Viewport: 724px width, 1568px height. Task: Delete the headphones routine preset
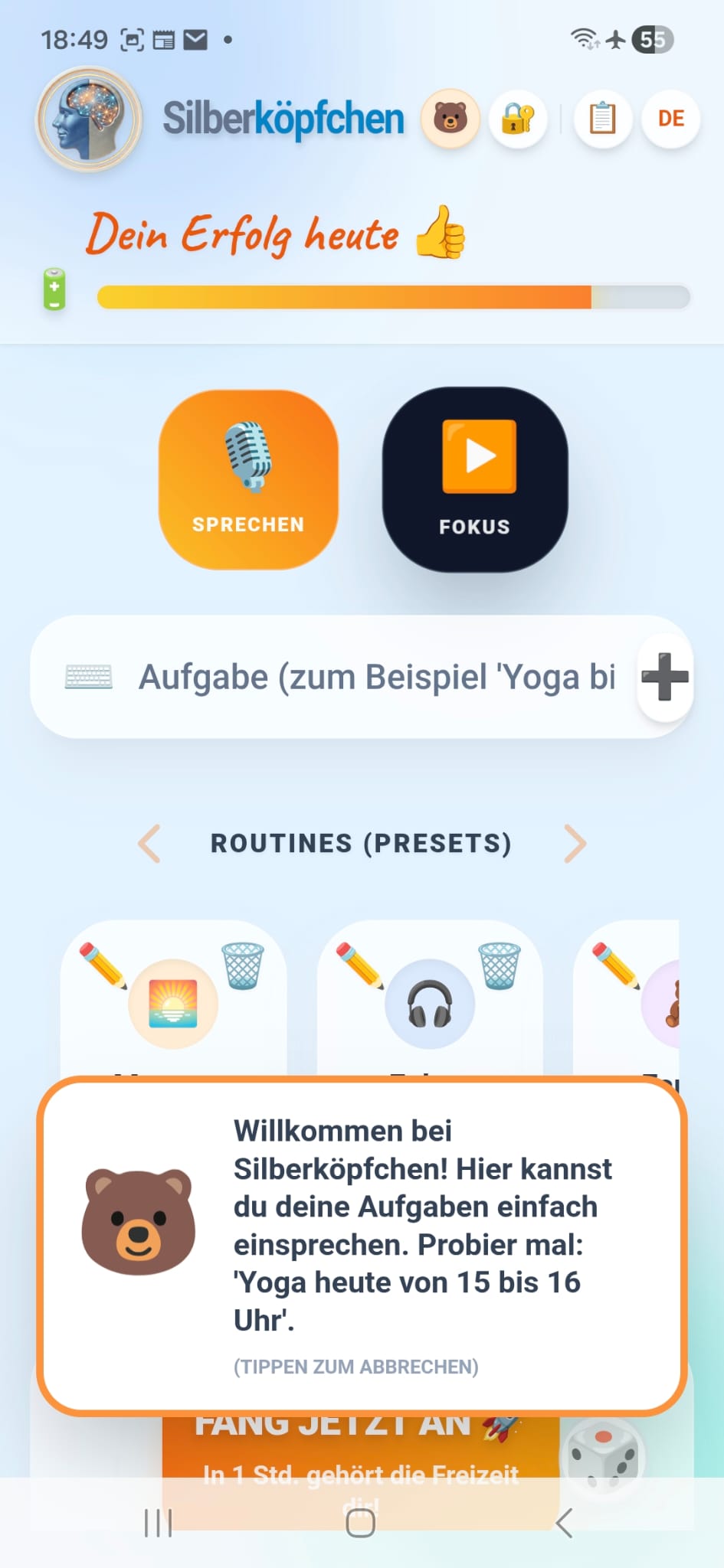(x=500, y=965)
